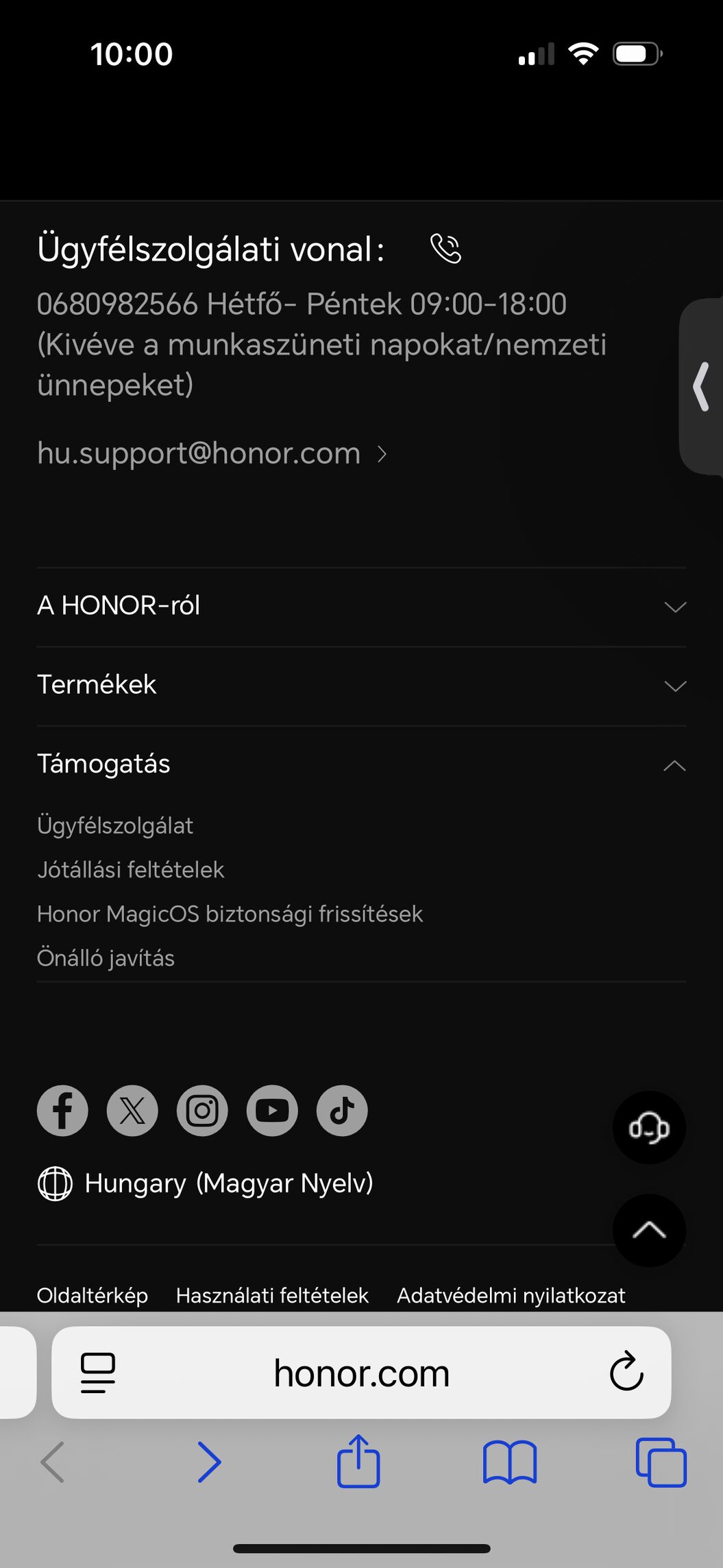The height and width of the screenshot is (1568, 723).
Task: Visit the HONOR YouTube channel
Action: pos(272,1111)
